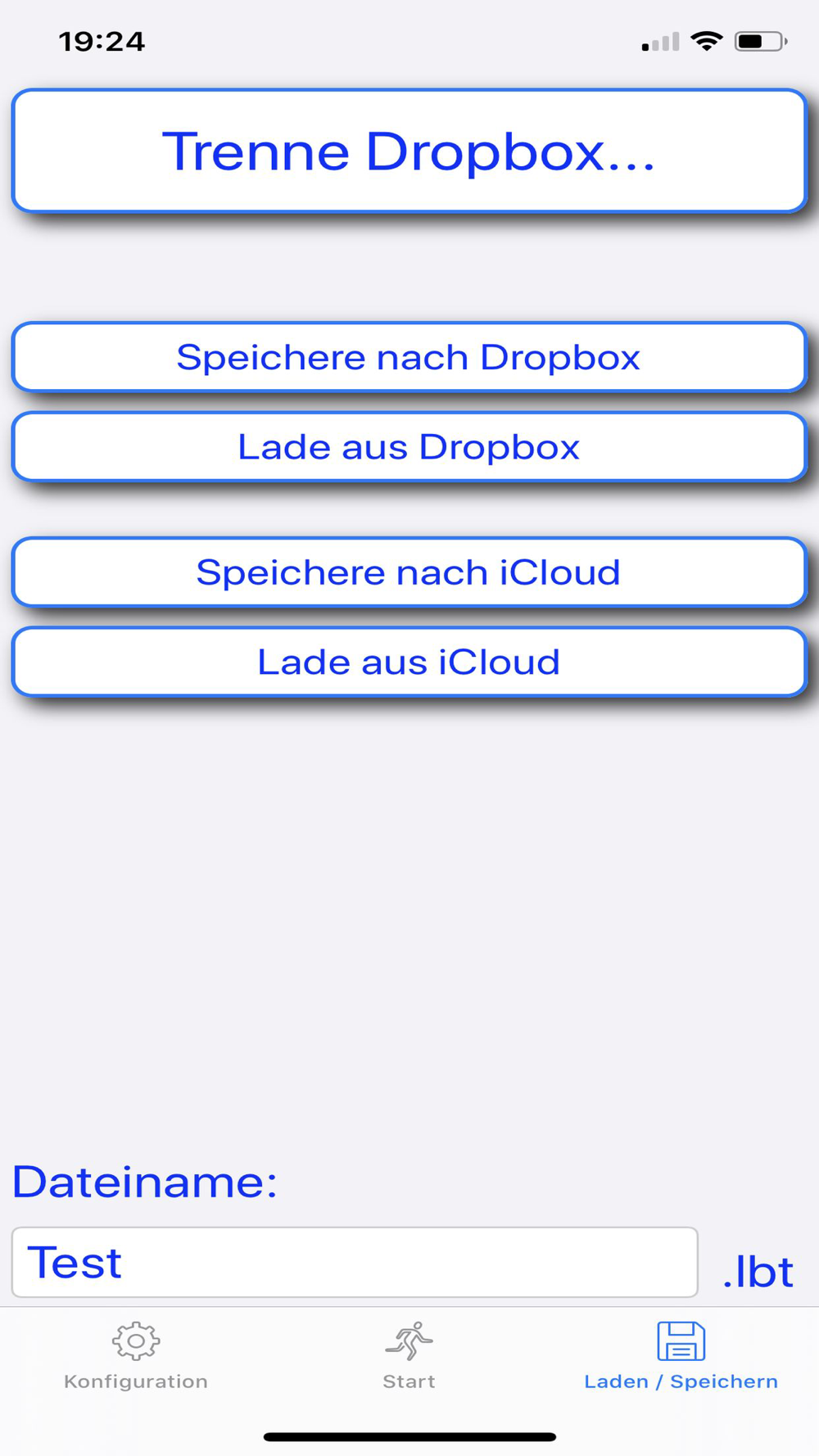The height and width of the screenshot is (1456, 819).
Task: Tap the Trenne Dropbox button
Action: coord(409,151)
